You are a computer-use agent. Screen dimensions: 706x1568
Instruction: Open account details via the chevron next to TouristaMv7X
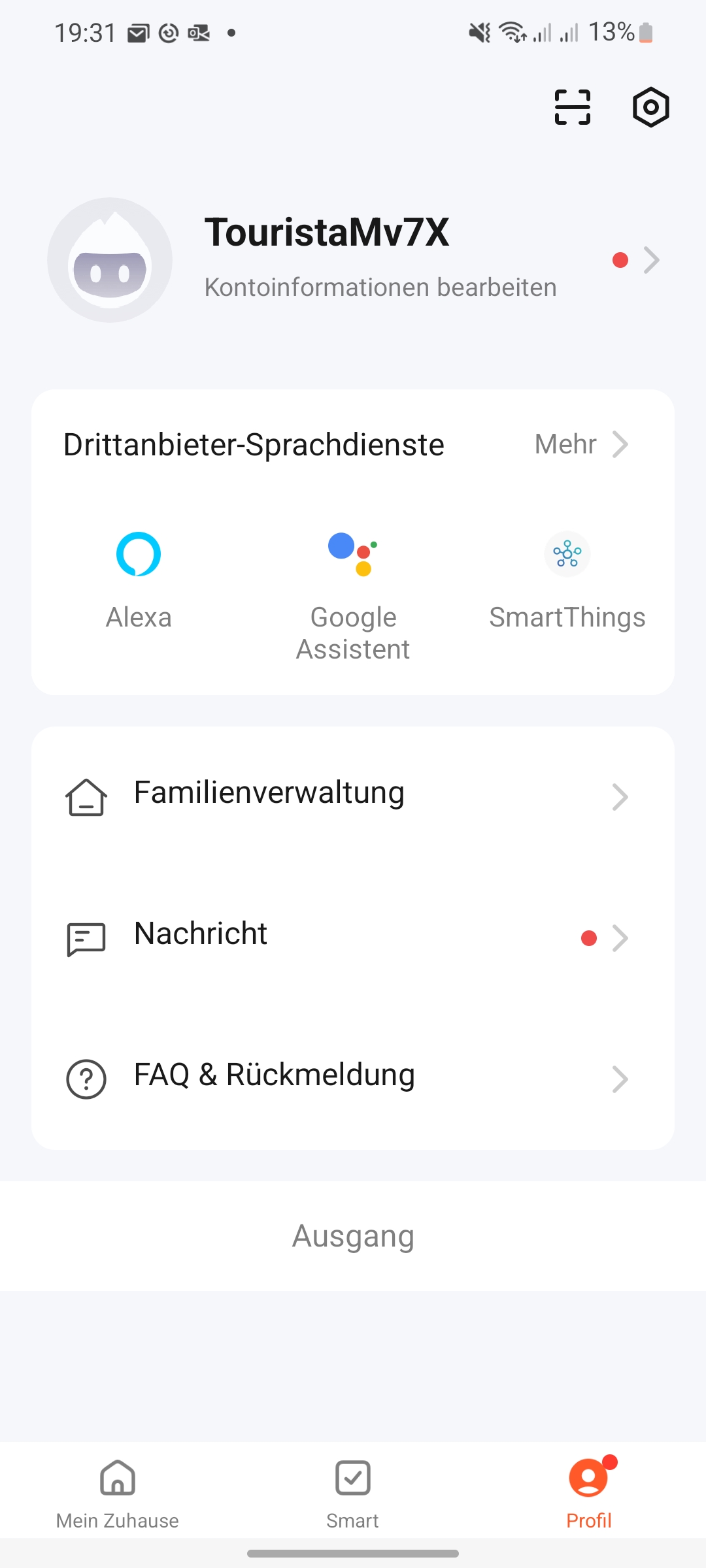click(x=651, y=260)
